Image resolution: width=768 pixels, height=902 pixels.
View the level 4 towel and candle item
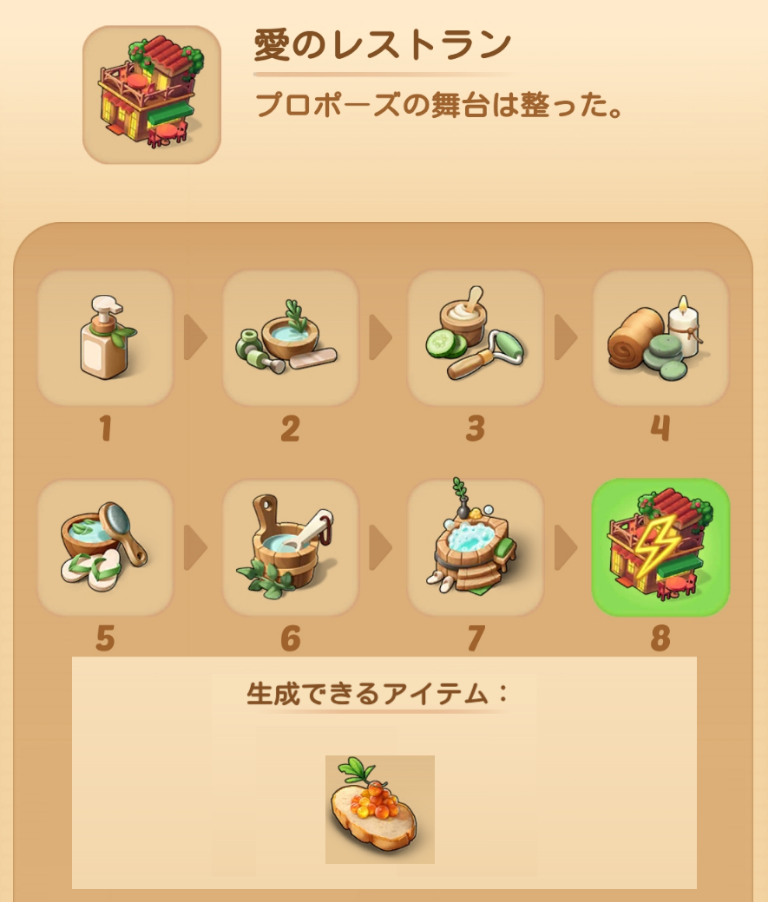pos(660,338)
